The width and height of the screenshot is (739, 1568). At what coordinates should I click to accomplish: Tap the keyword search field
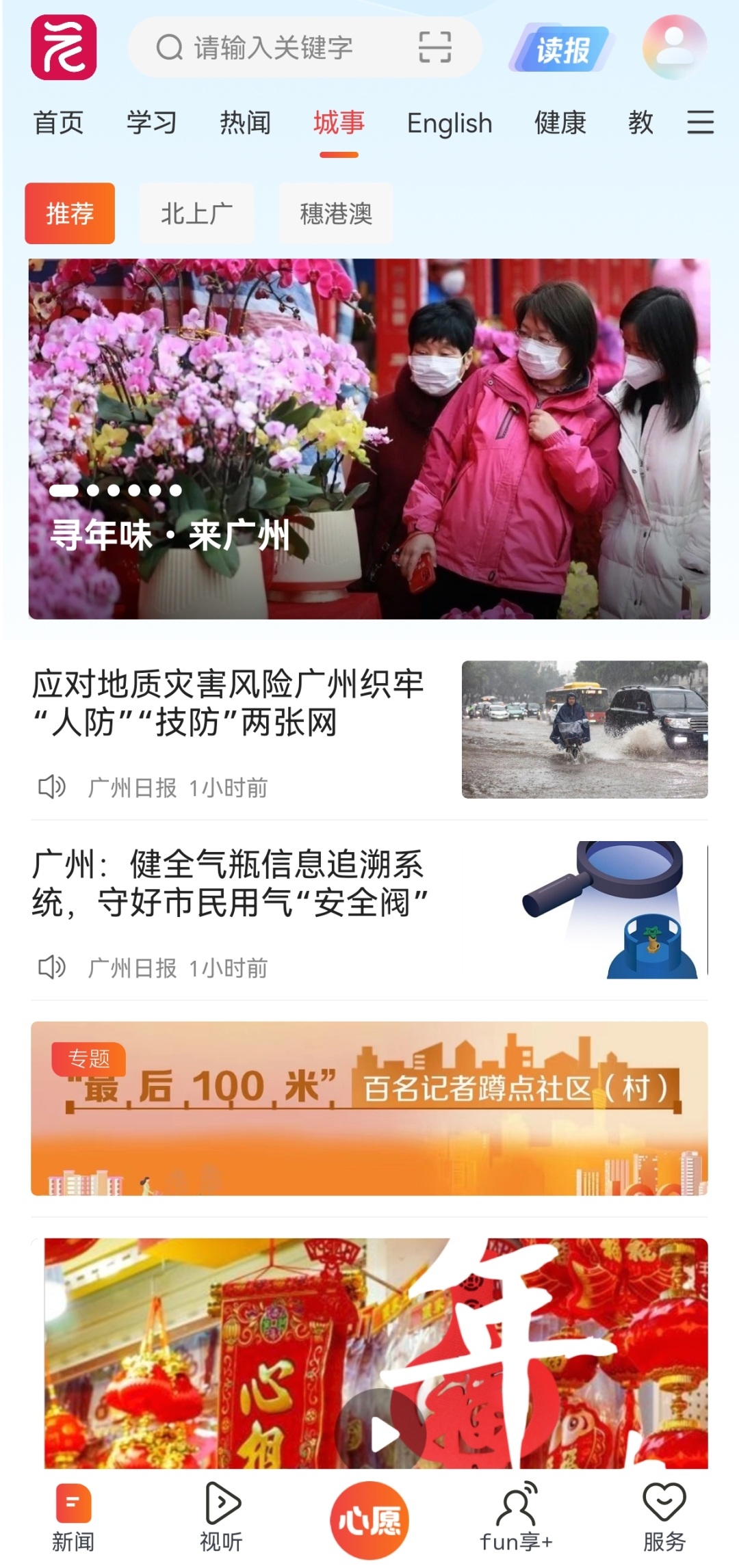pyautogui.click(x=274, y=48)
